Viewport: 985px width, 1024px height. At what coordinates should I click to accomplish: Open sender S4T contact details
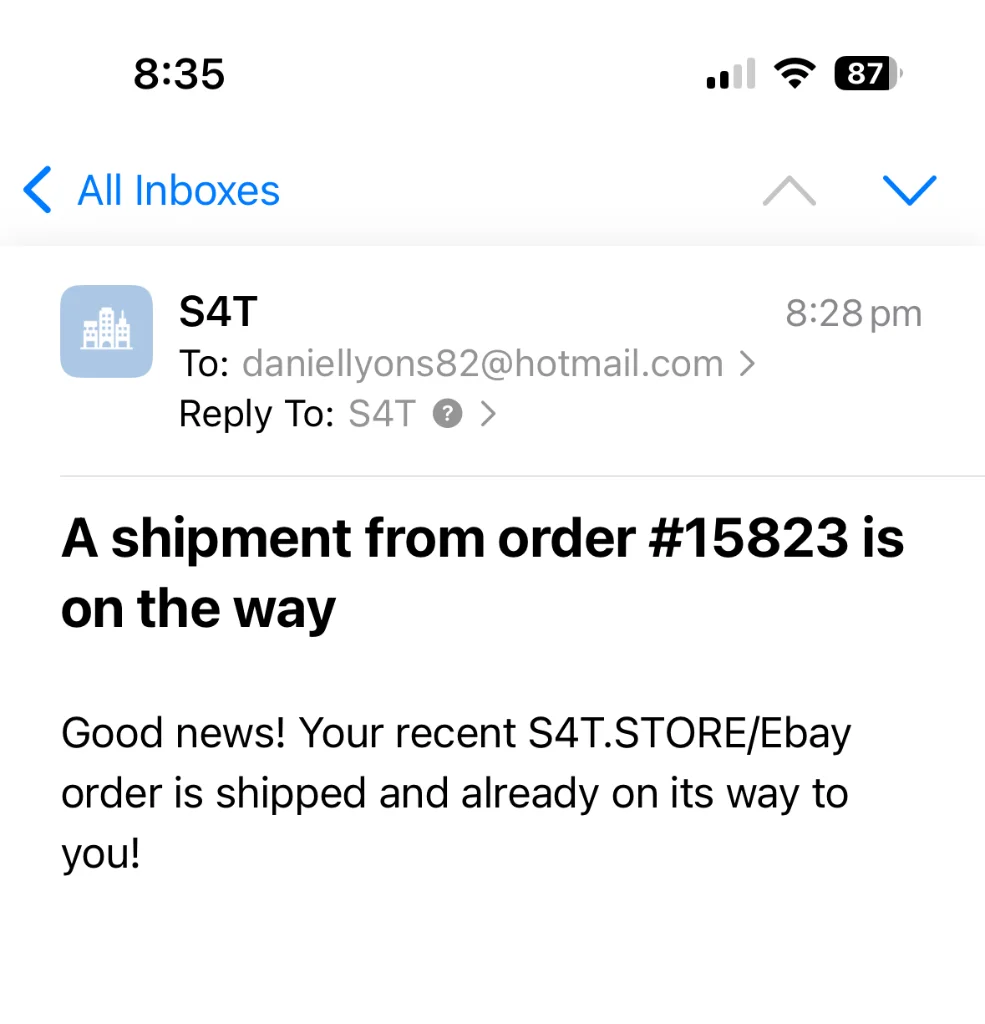click(218, 313)
